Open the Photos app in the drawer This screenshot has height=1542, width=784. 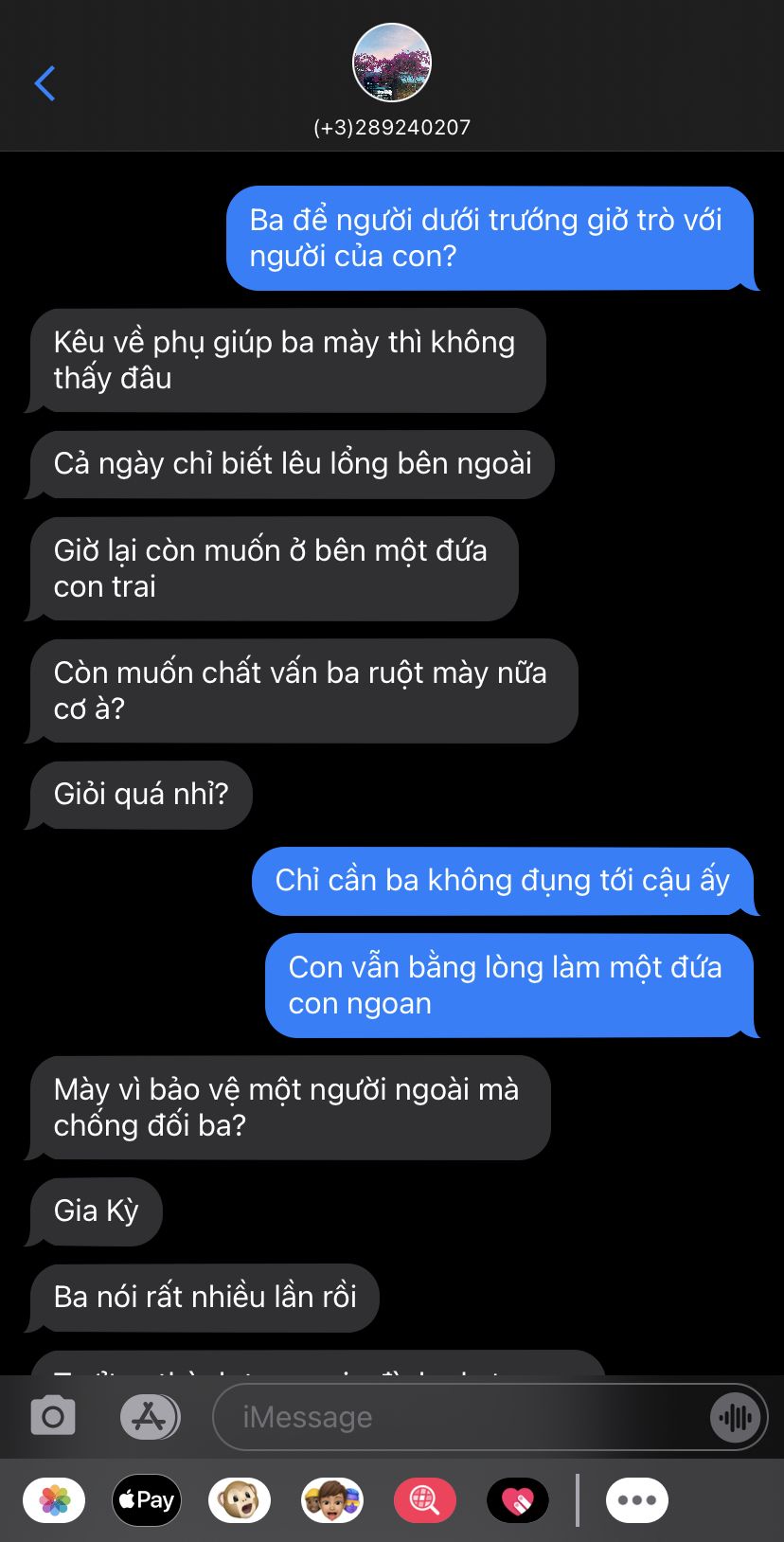point(54,1500)
